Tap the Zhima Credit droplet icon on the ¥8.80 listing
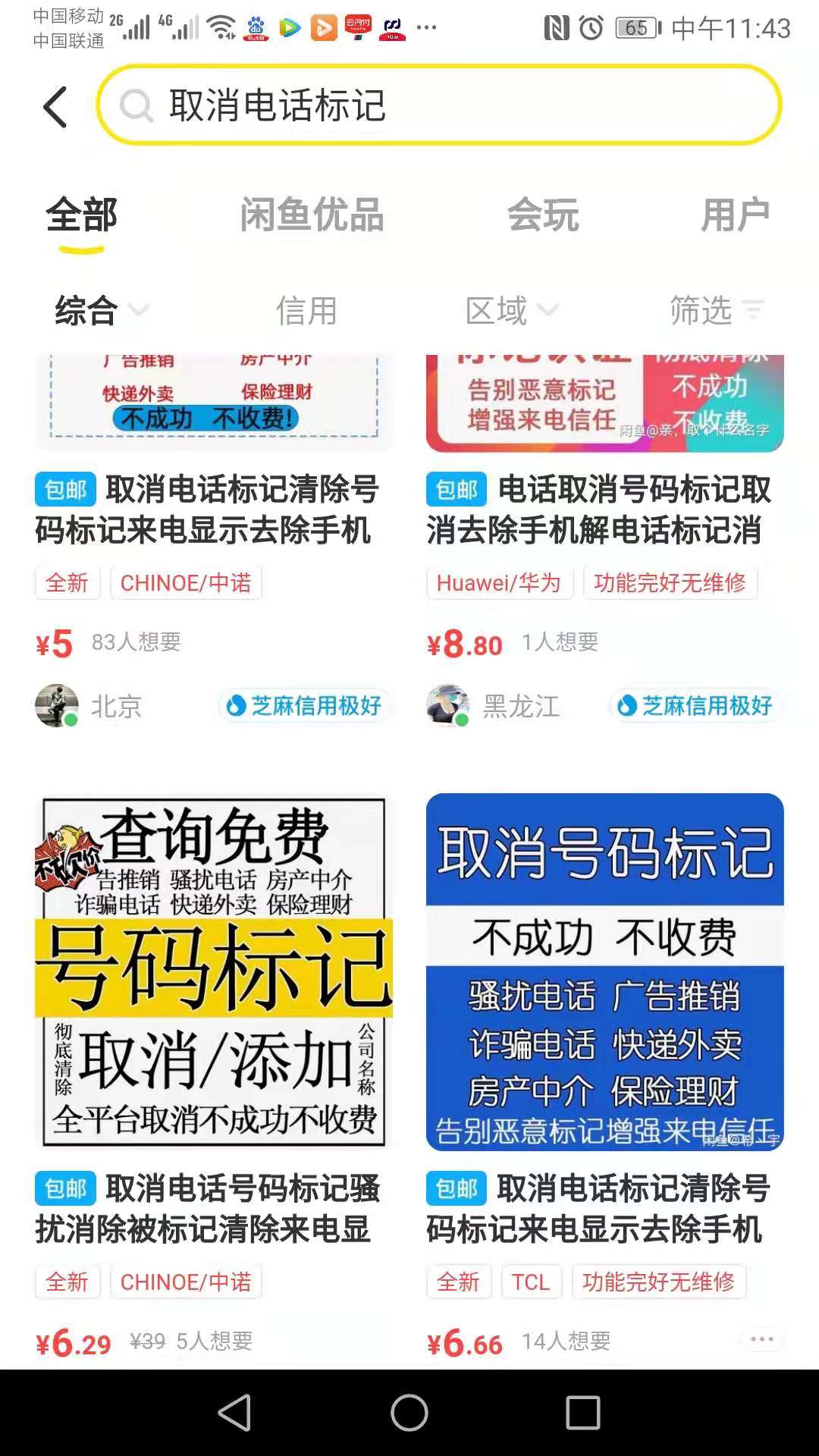819x1456 pixels. [x=627, y=704]
